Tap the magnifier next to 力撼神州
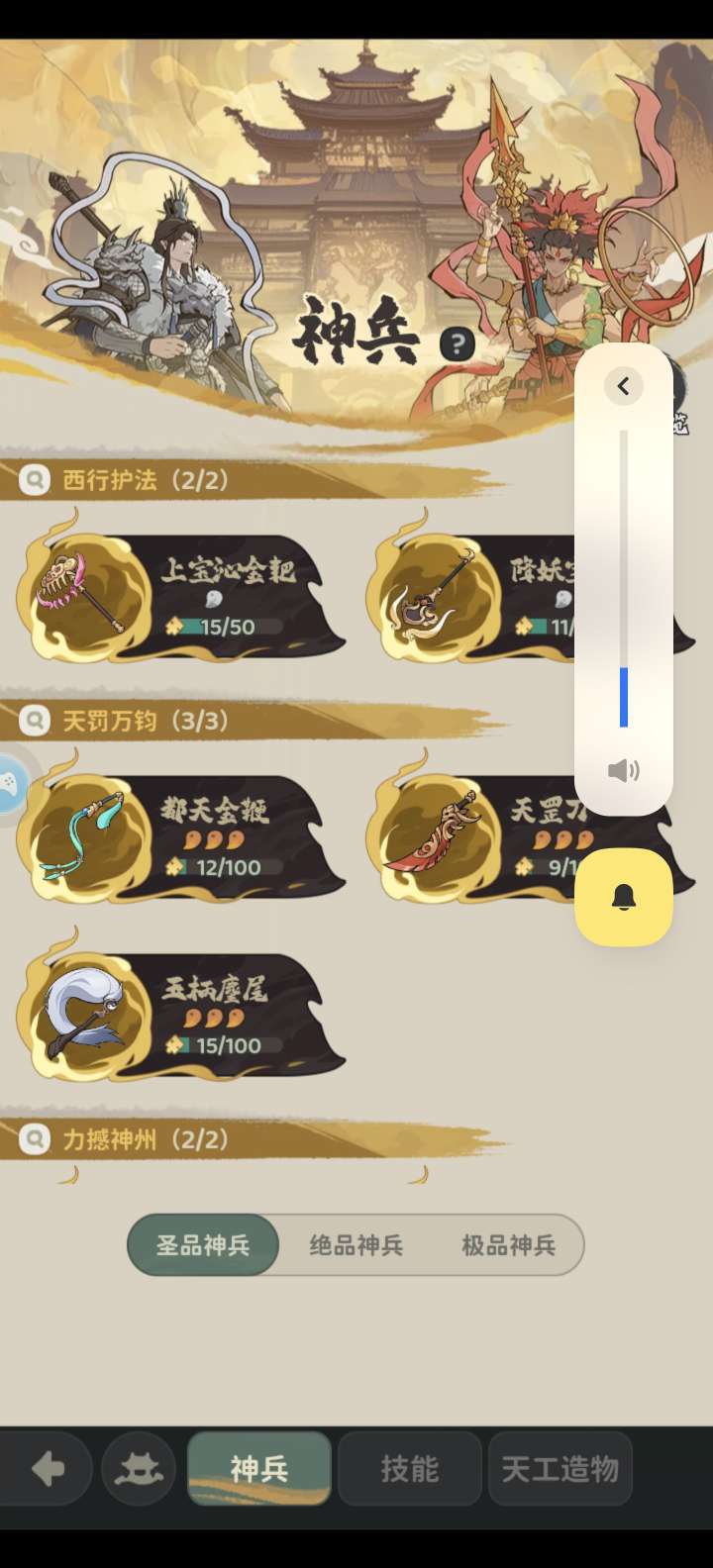 [35, 1139]
